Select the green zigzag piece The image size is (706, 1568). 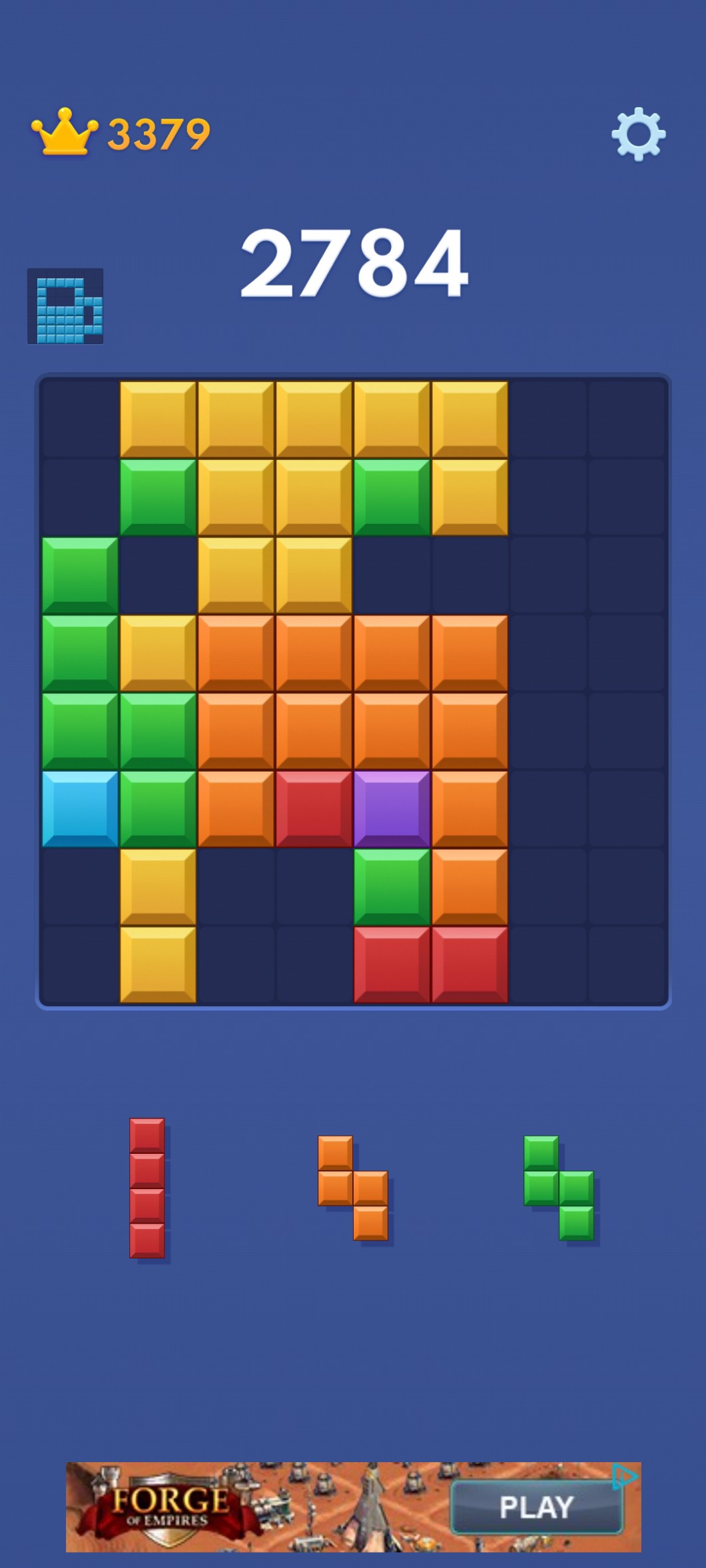click(558, 1188)
